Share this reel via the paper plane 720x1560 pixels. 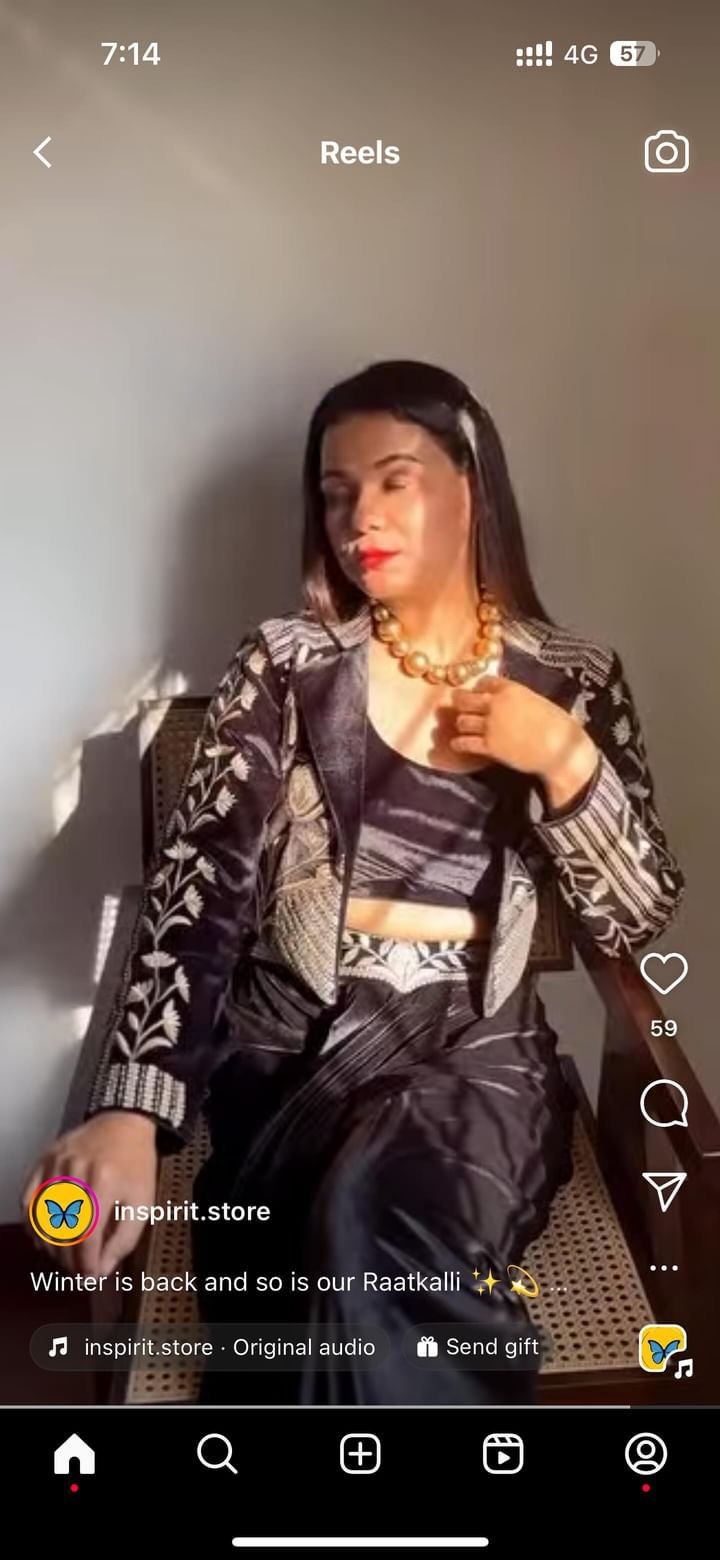click(x=664, y=1190)
